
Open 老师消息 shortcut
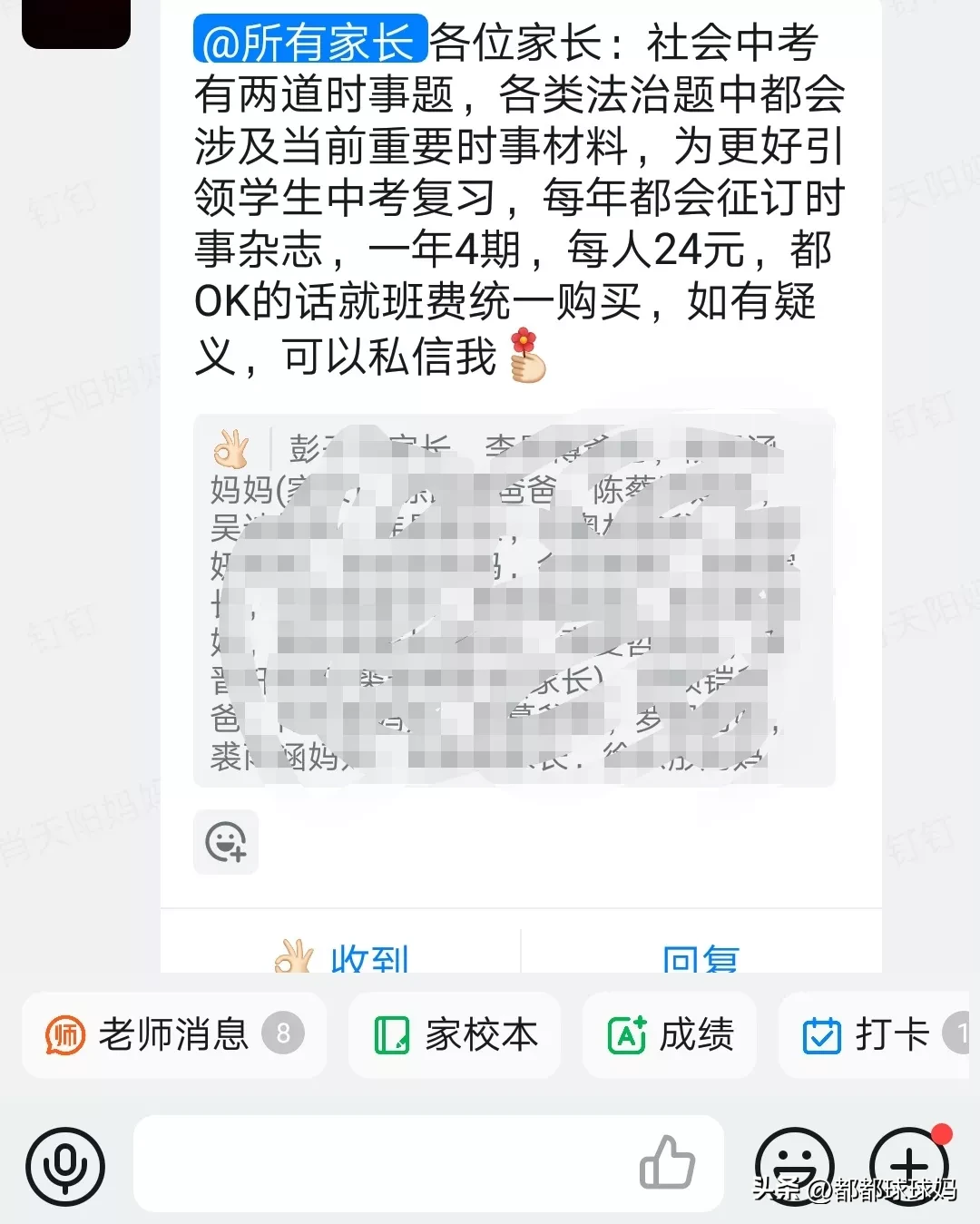[173, 1034]
